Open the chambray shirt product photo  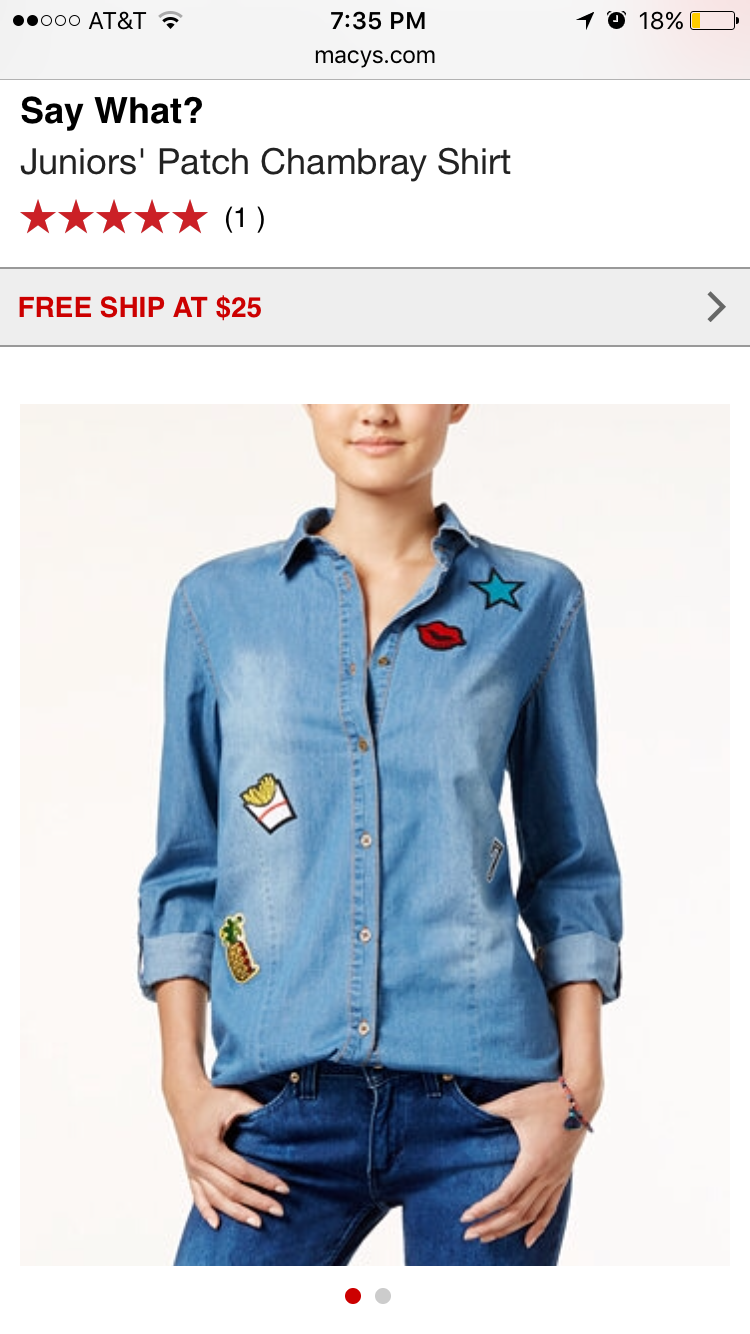374,834
